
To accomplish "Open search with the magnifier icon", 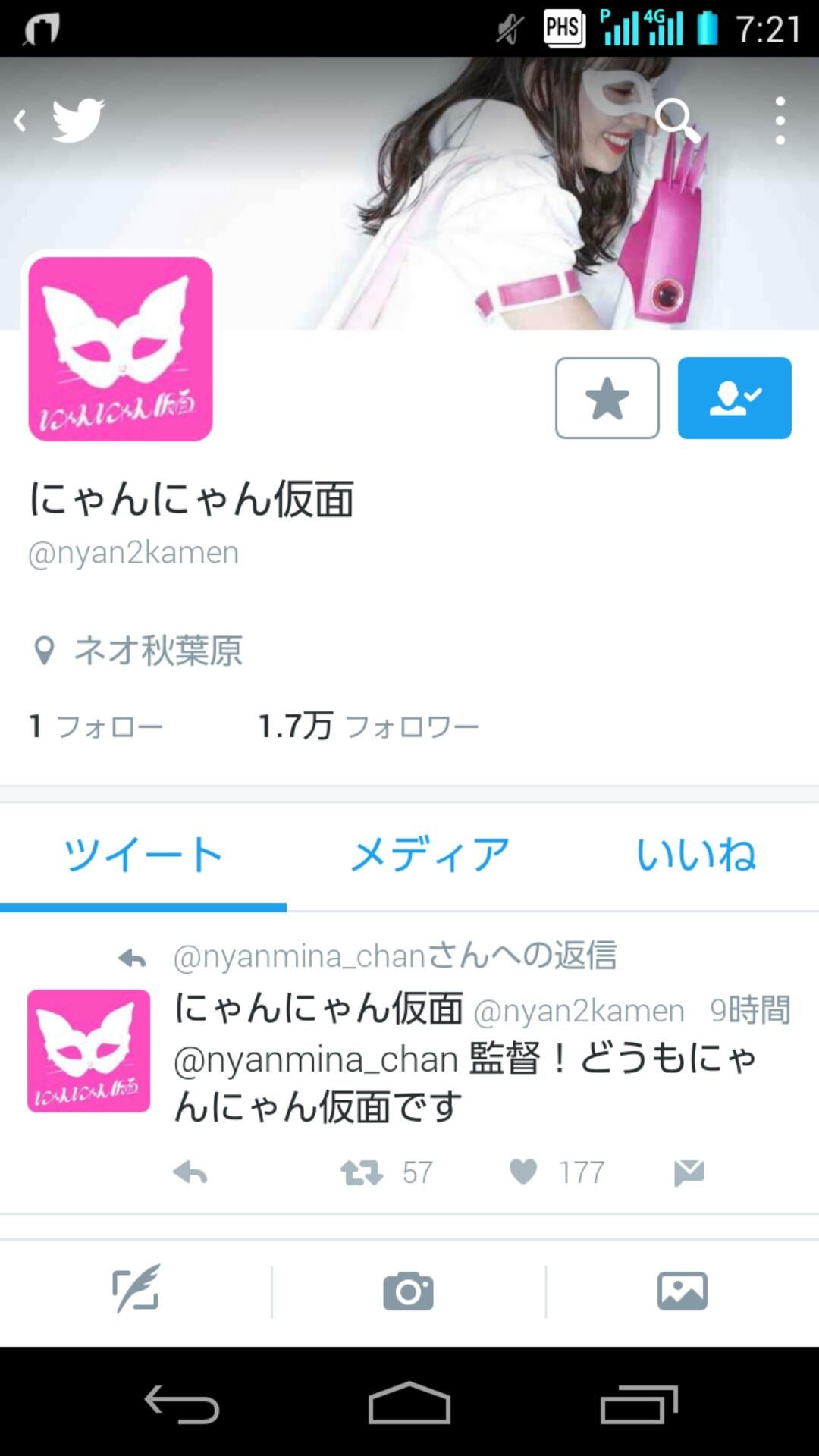I will [x=676, y=120].
